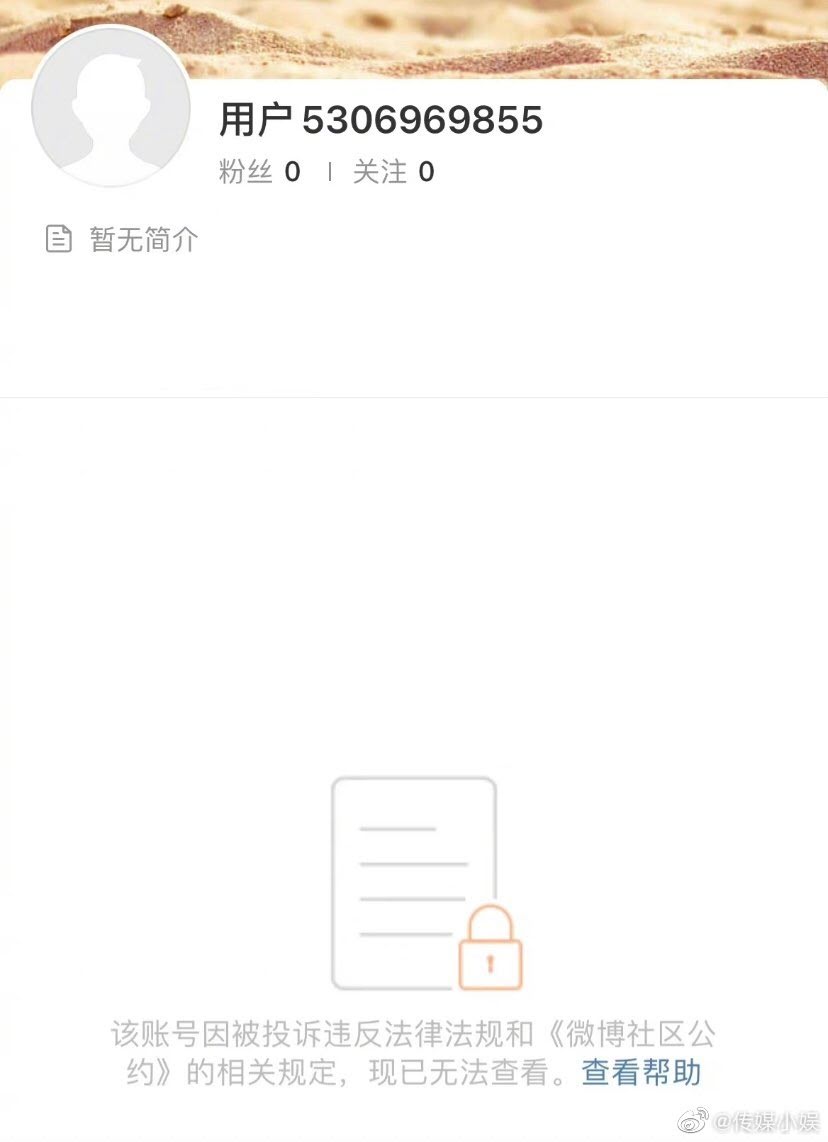Tap the user's profile avatar
Image resolution: width=828 pixels, height=1142 pixels.
[110, 107]
